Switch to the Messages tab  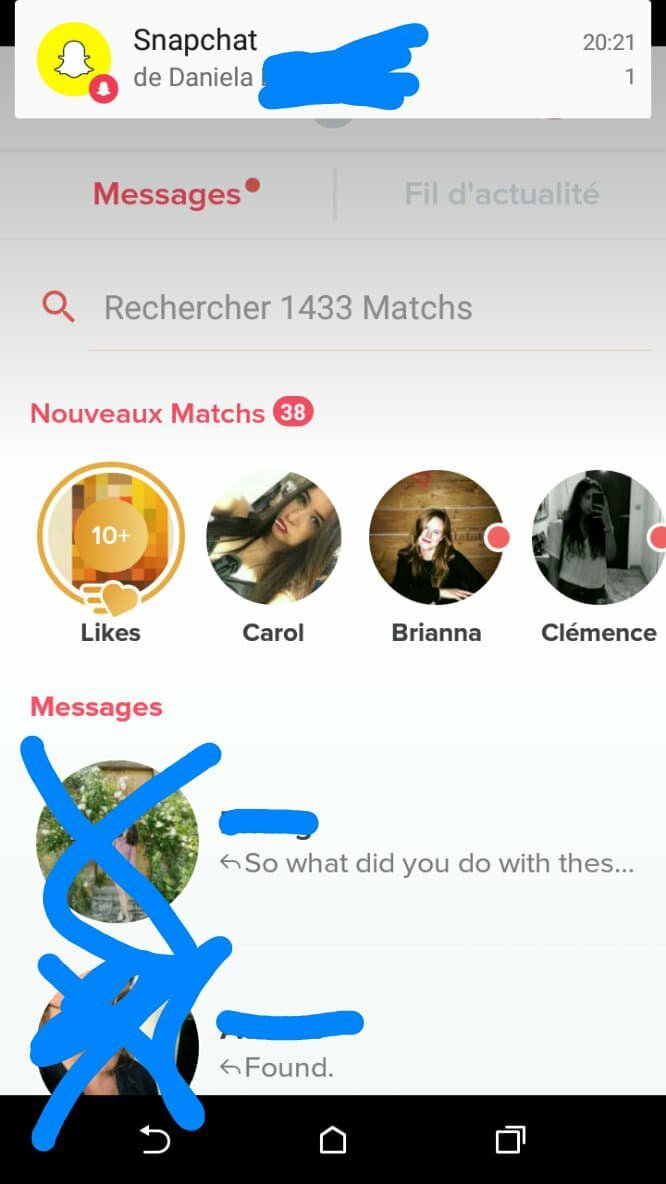point(168,193)
